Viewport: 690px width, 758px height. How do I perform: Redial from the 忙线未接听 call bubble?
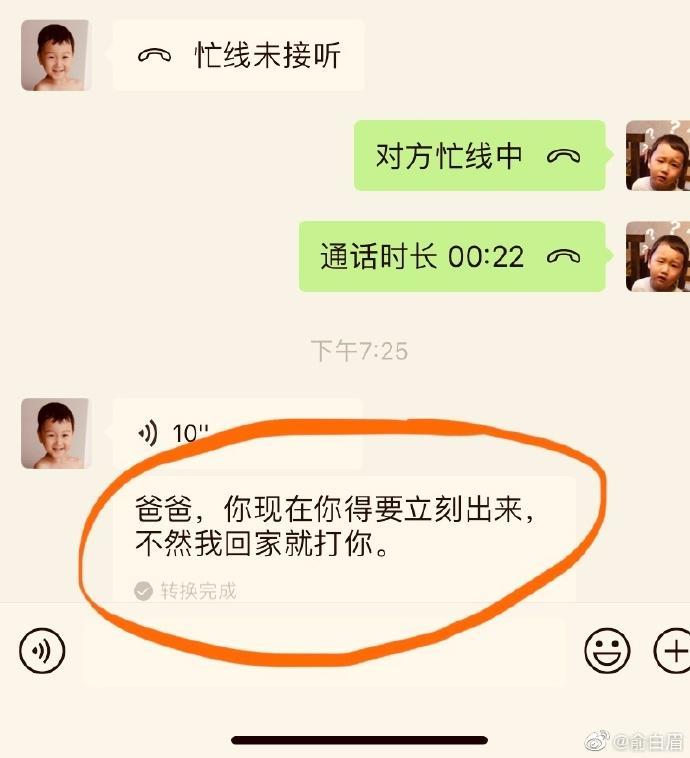[x=238, y=56]
